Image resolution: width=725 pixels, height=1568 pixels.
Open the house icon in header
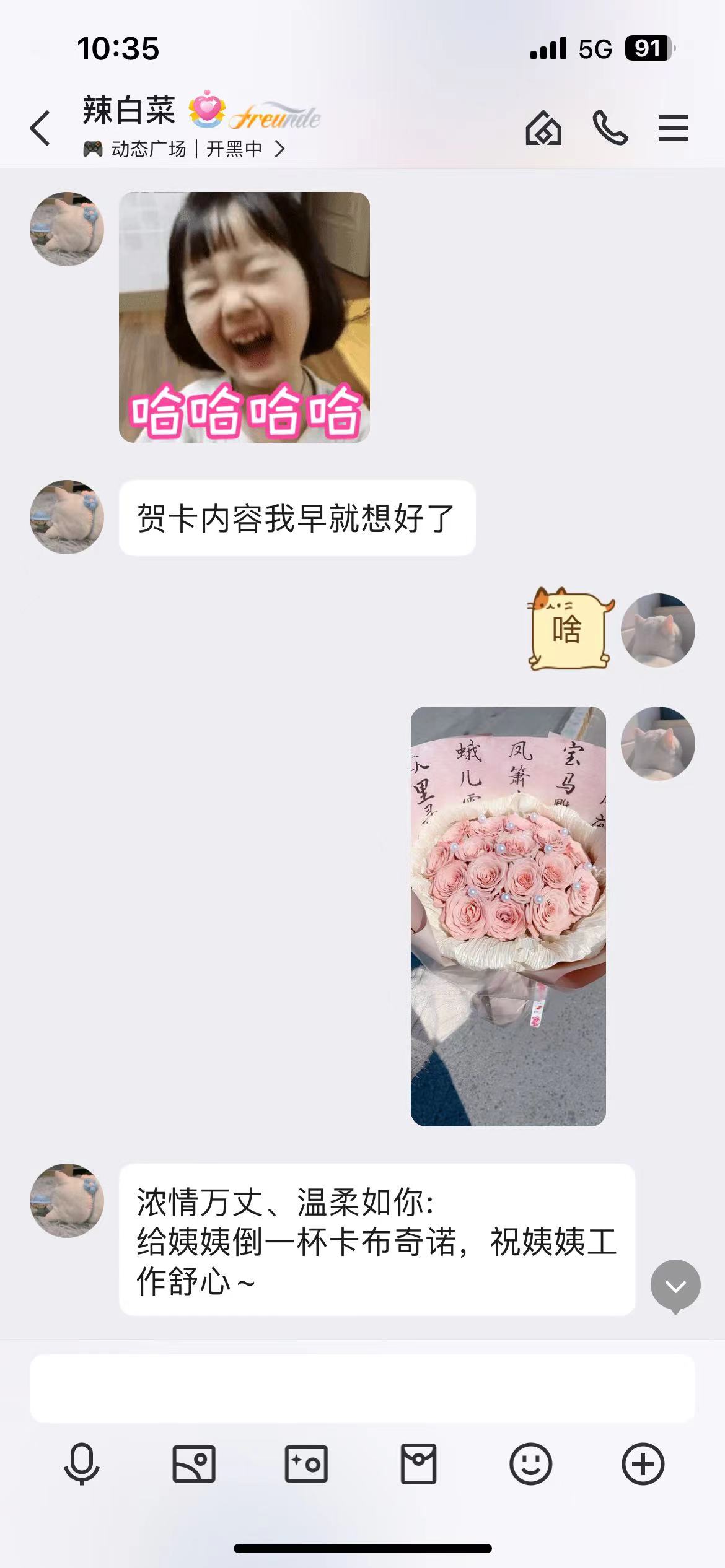[x=543, y=129]
